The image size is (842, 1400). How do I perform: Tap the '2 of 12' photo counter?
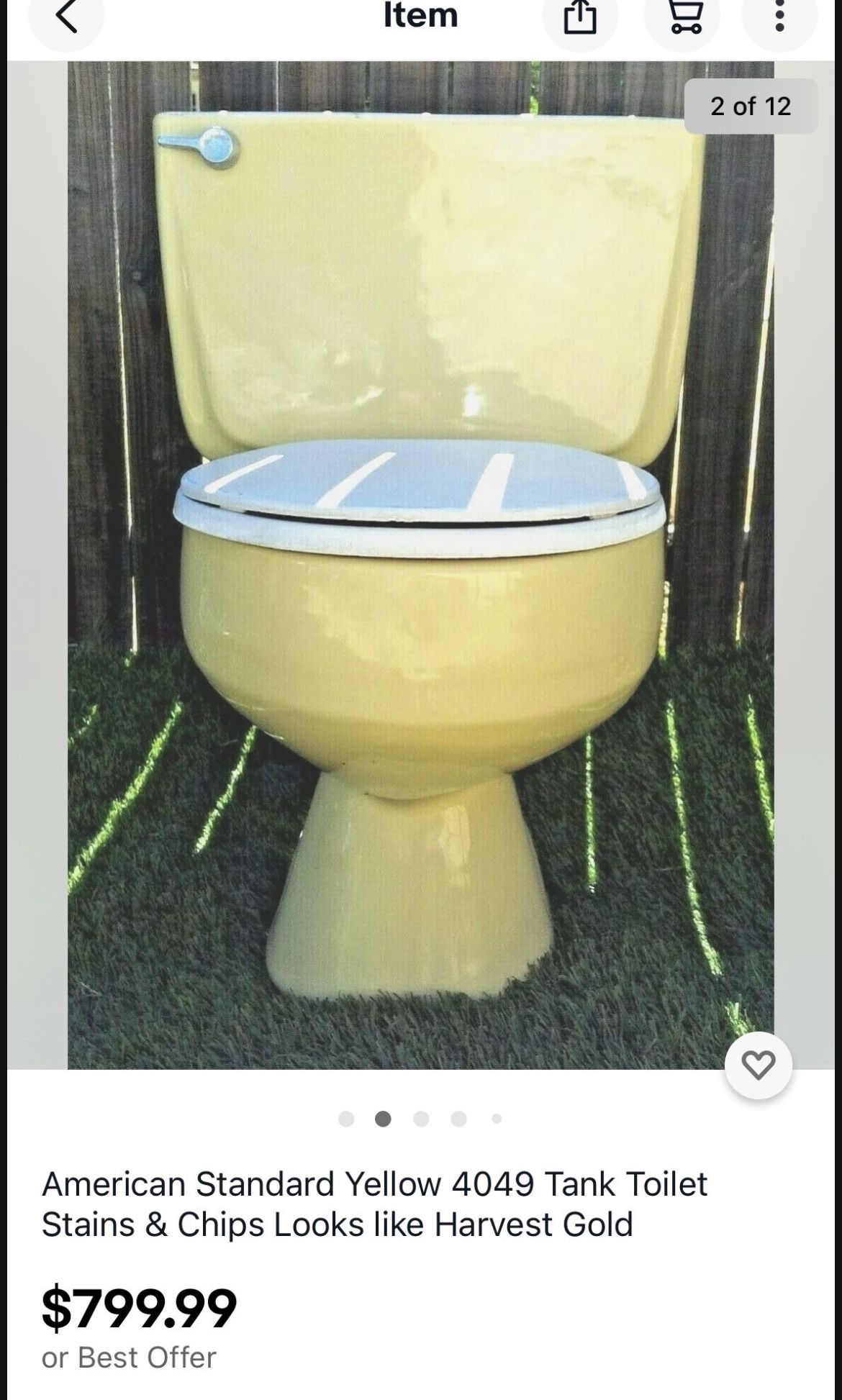751,107
